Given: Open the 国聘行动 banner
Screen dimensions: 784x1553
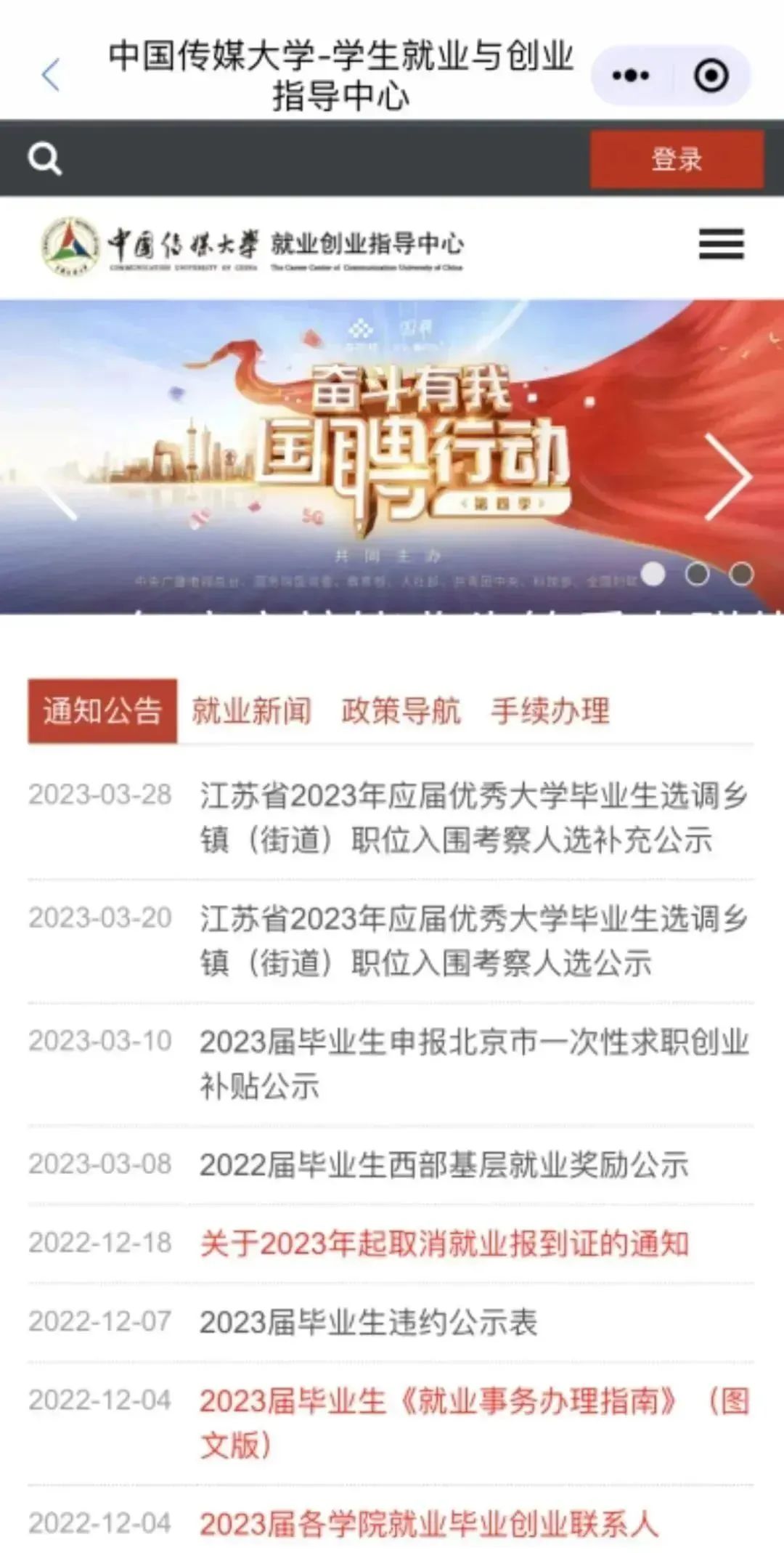Looking at the screenshot, I should click(x=392, y=456).
